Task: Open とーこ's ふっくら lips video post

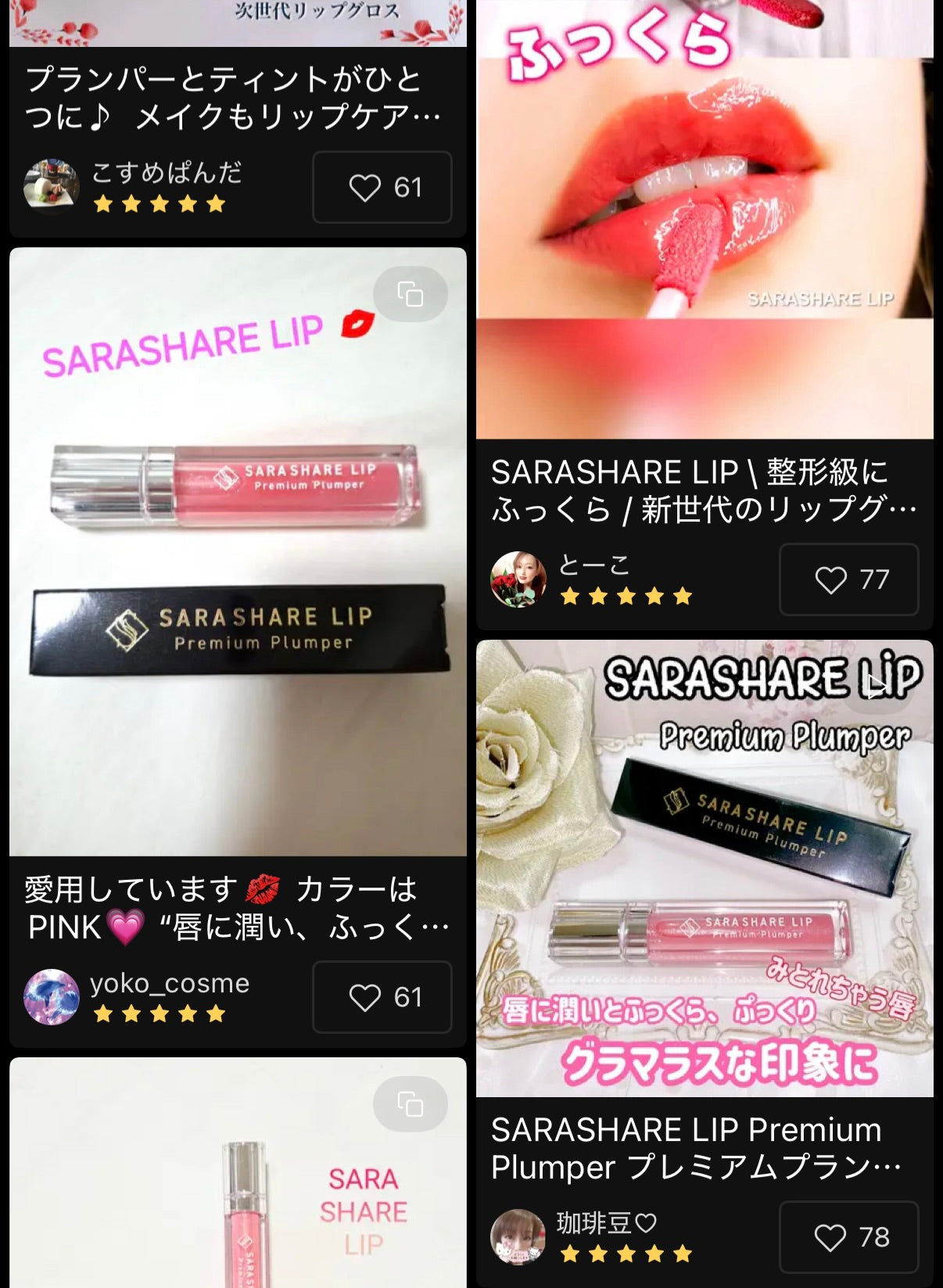Action: tap(704, 219)
